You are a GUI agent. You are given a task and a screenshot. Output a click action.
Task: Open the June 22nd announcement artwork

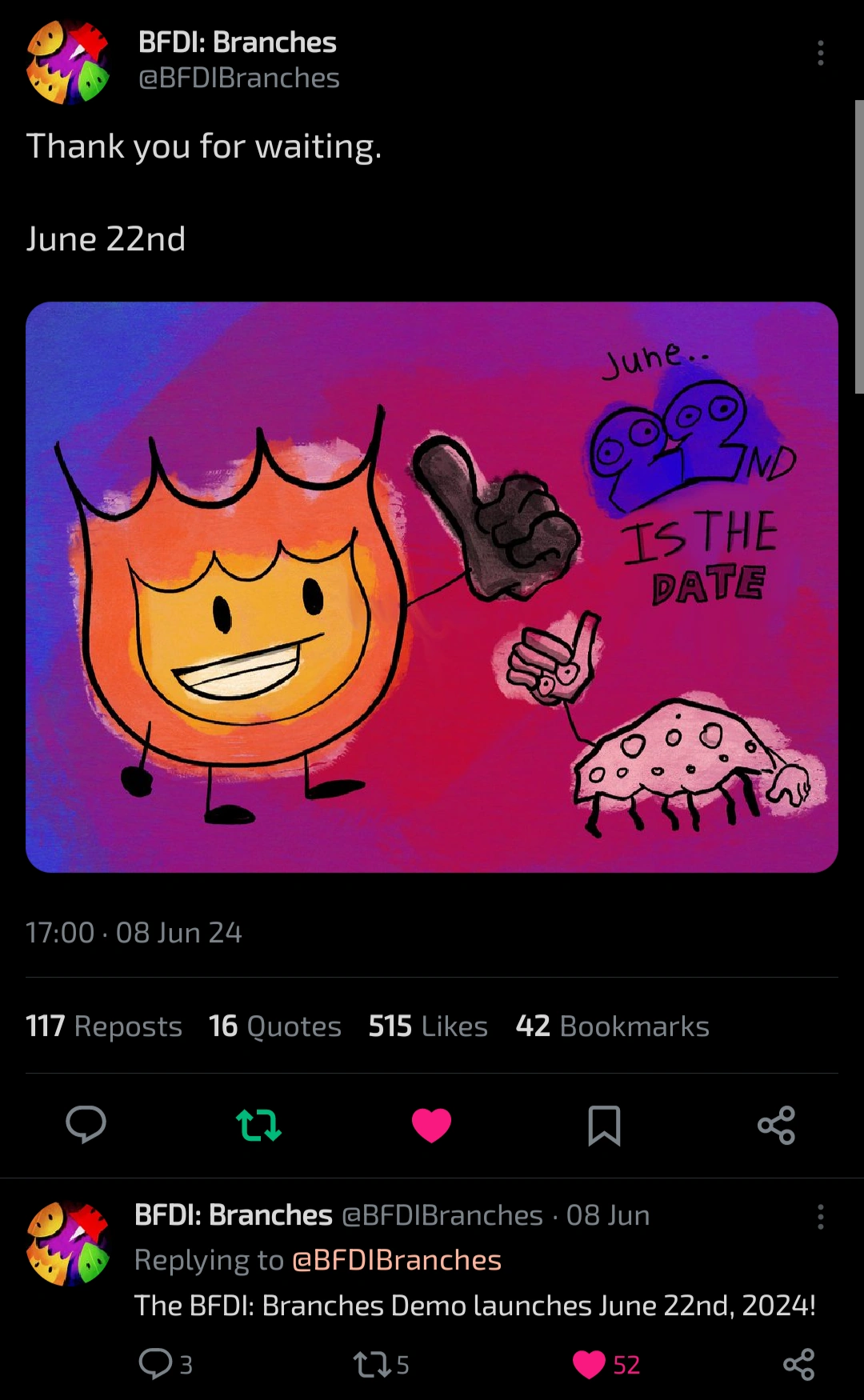(432, 588)
